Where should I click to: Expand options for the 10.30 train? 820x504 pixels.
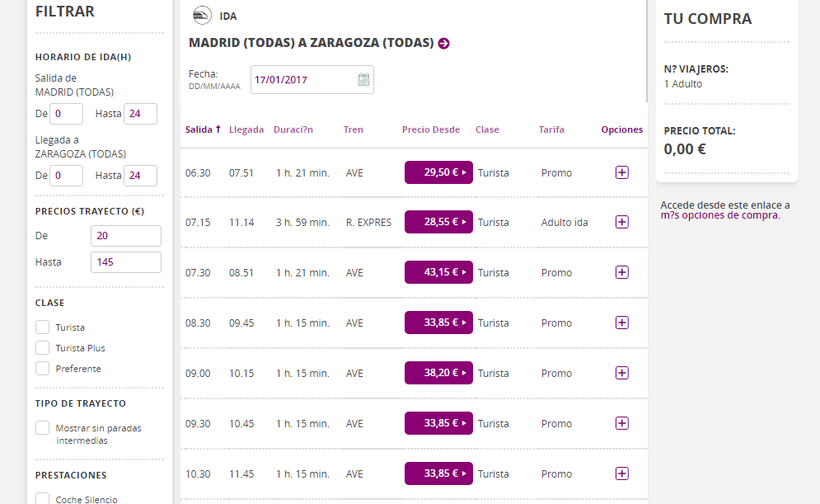pos(622,473)
